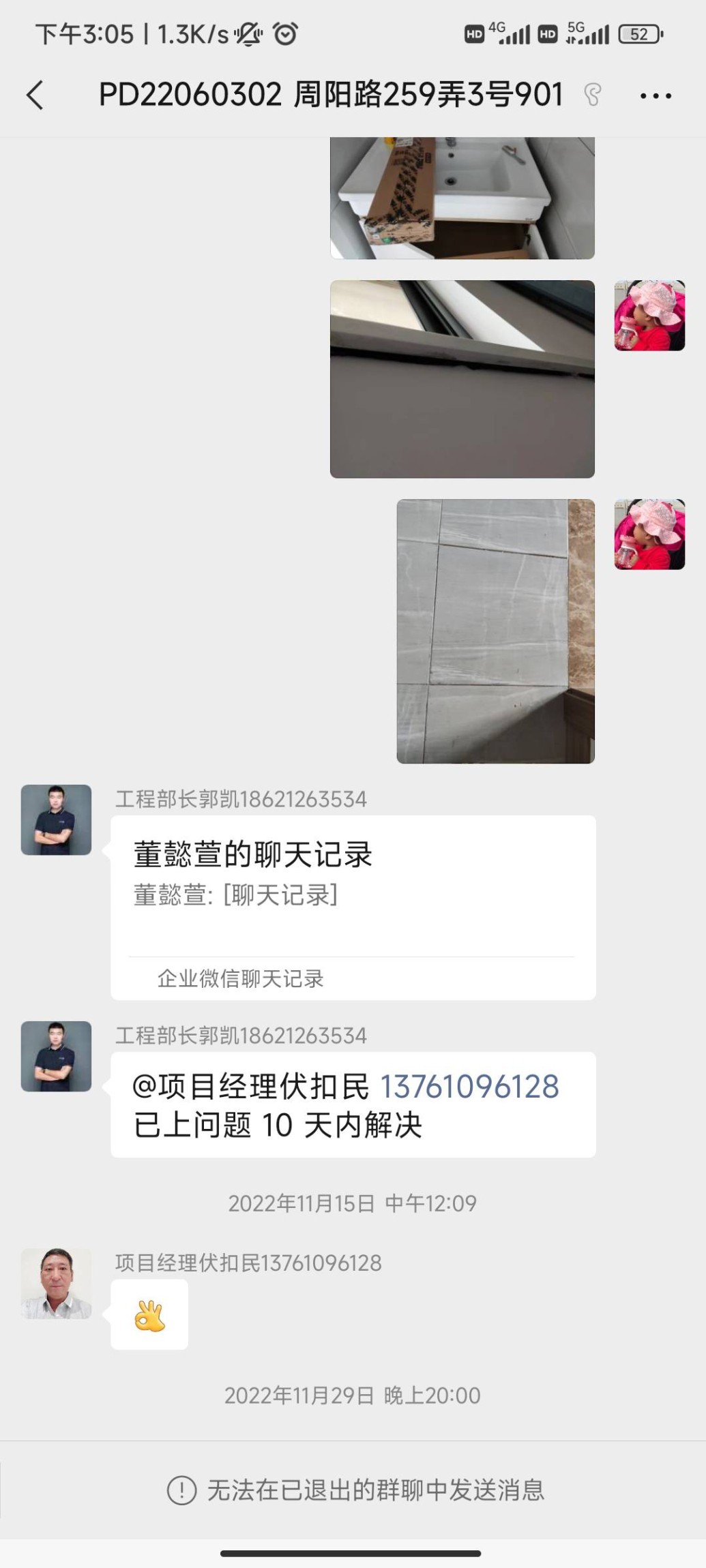The width and height of the screenshot is (706, 1568).
Task: Open the washbasin photo message
Action: pos(462,198)
